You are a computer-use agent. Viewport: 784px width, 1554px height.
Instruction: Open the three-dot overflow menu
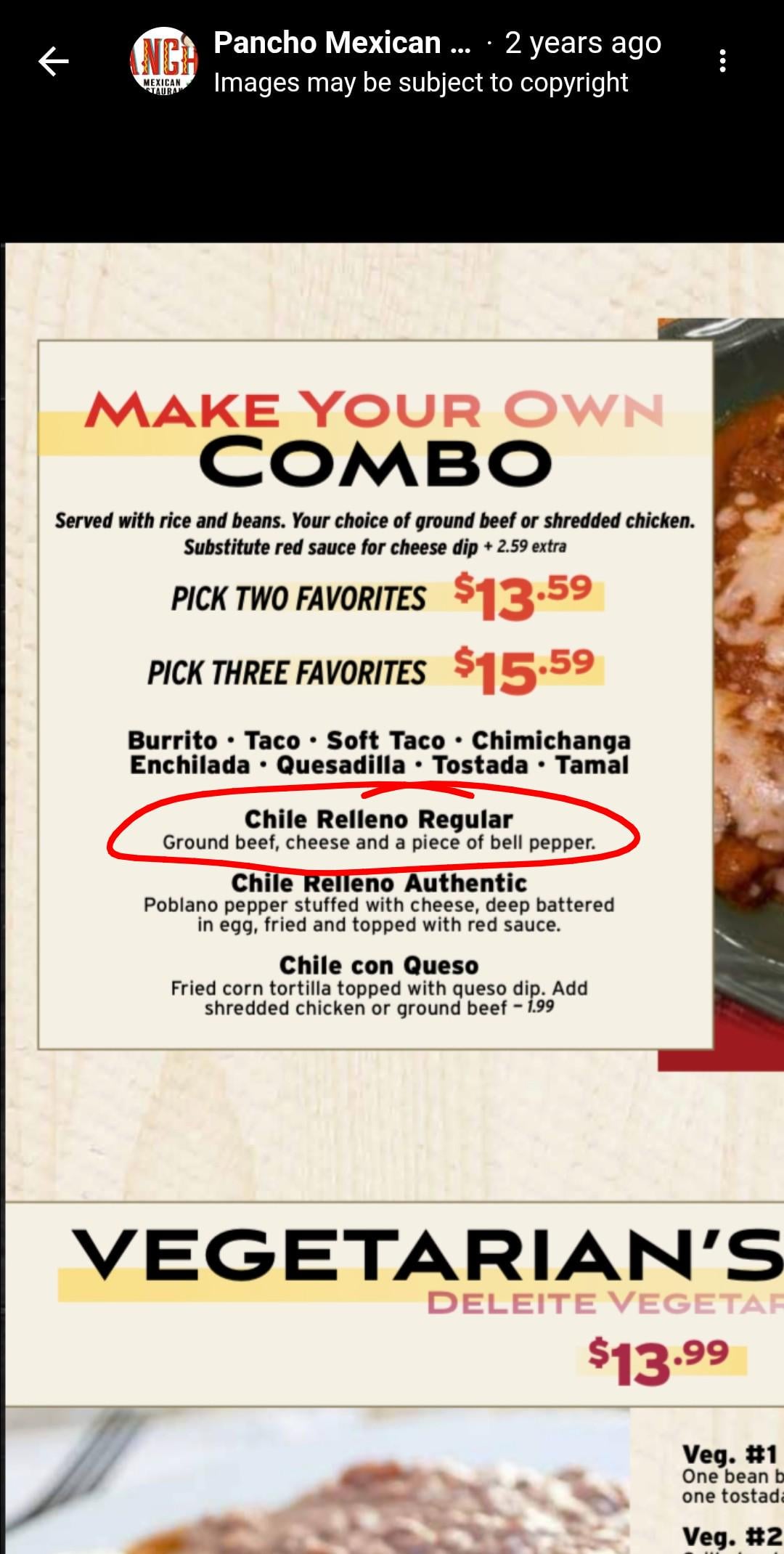pos(722,61)
